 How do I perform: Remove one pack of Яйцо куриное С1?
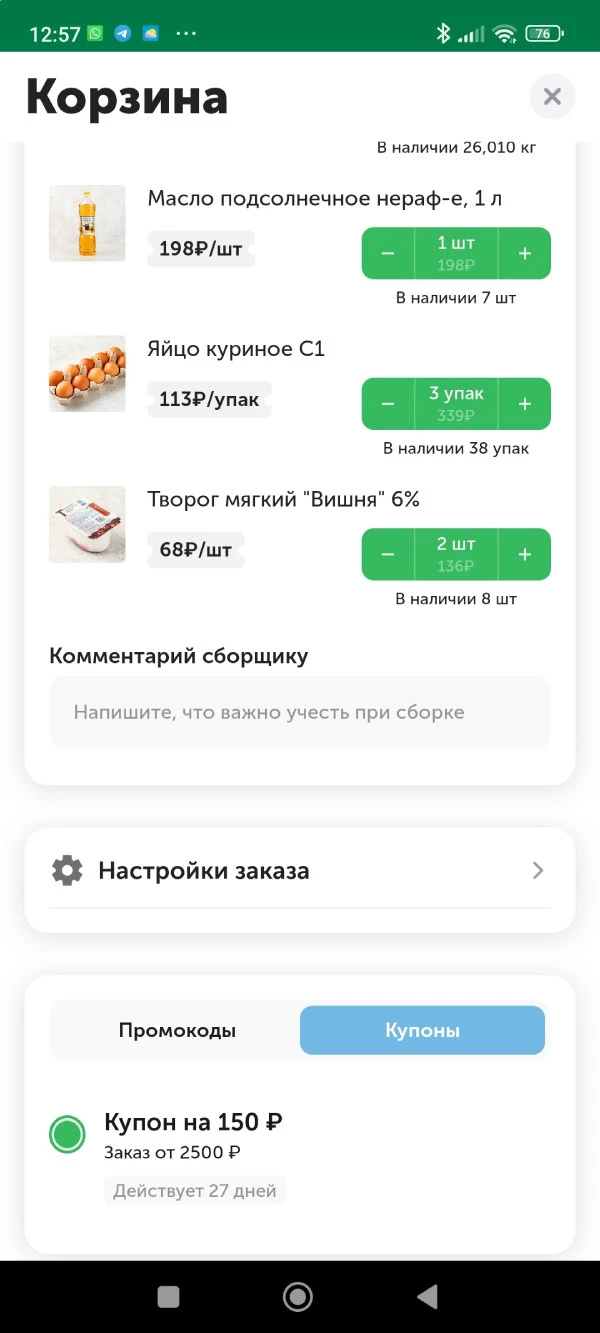coord(388,404)
